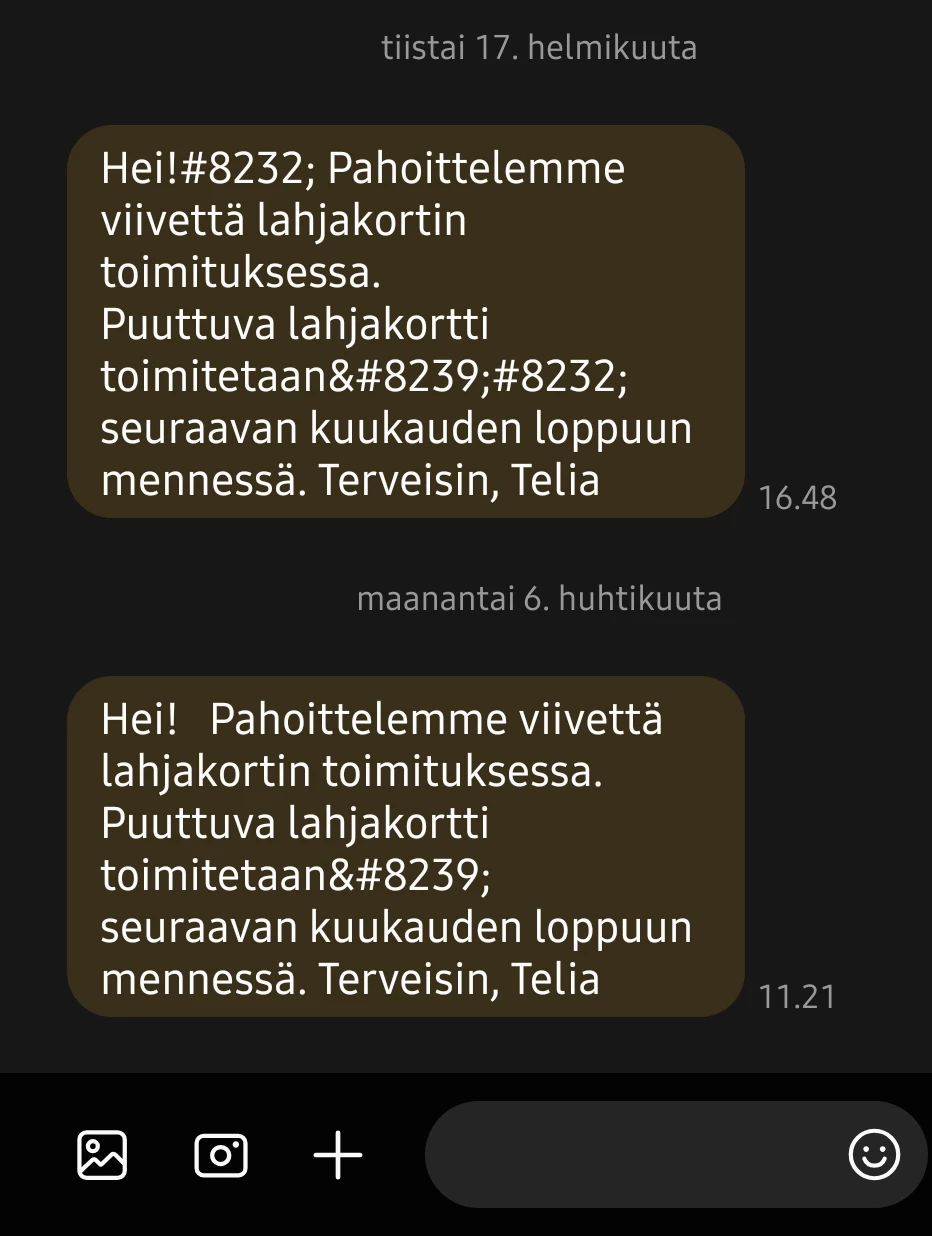Open the camera to attach a photo

tap(220, 1155)
